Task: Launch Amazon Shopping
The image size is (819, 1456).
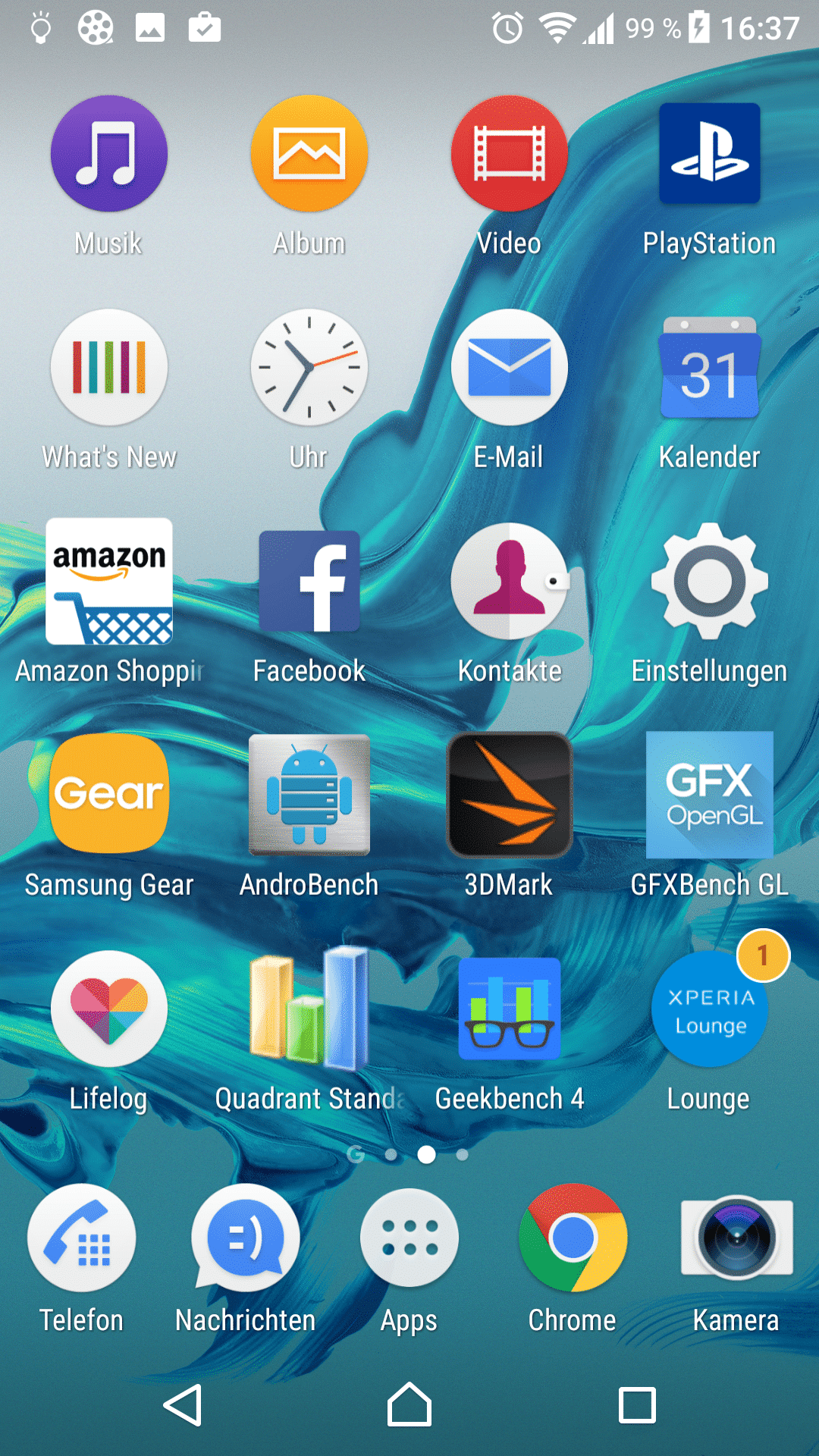Action: [x=109, y=582]
